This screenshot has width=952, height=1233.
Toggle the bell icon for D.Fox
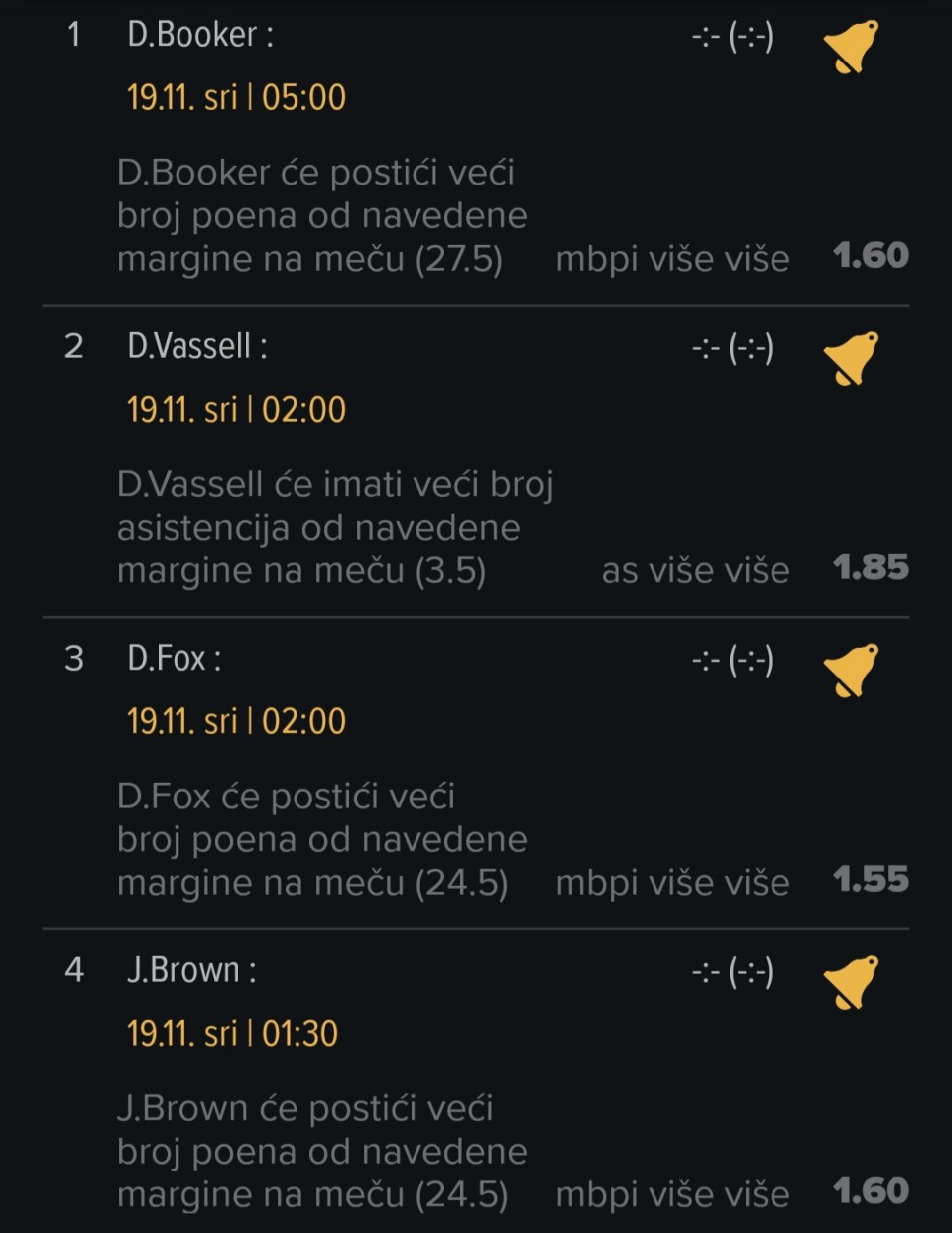(851, 671)
